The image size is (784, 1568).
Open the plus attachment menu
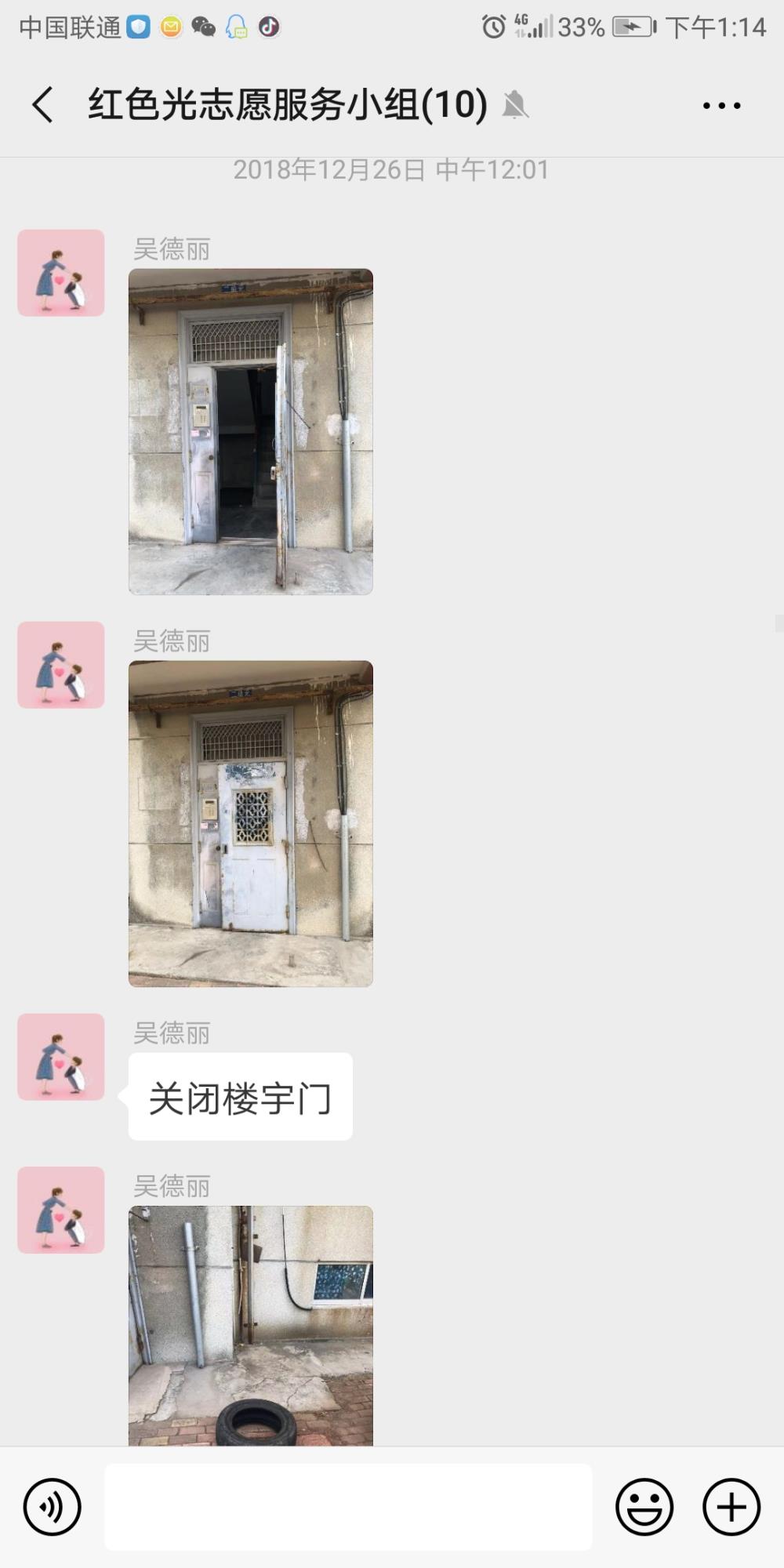pos(731,1506)
